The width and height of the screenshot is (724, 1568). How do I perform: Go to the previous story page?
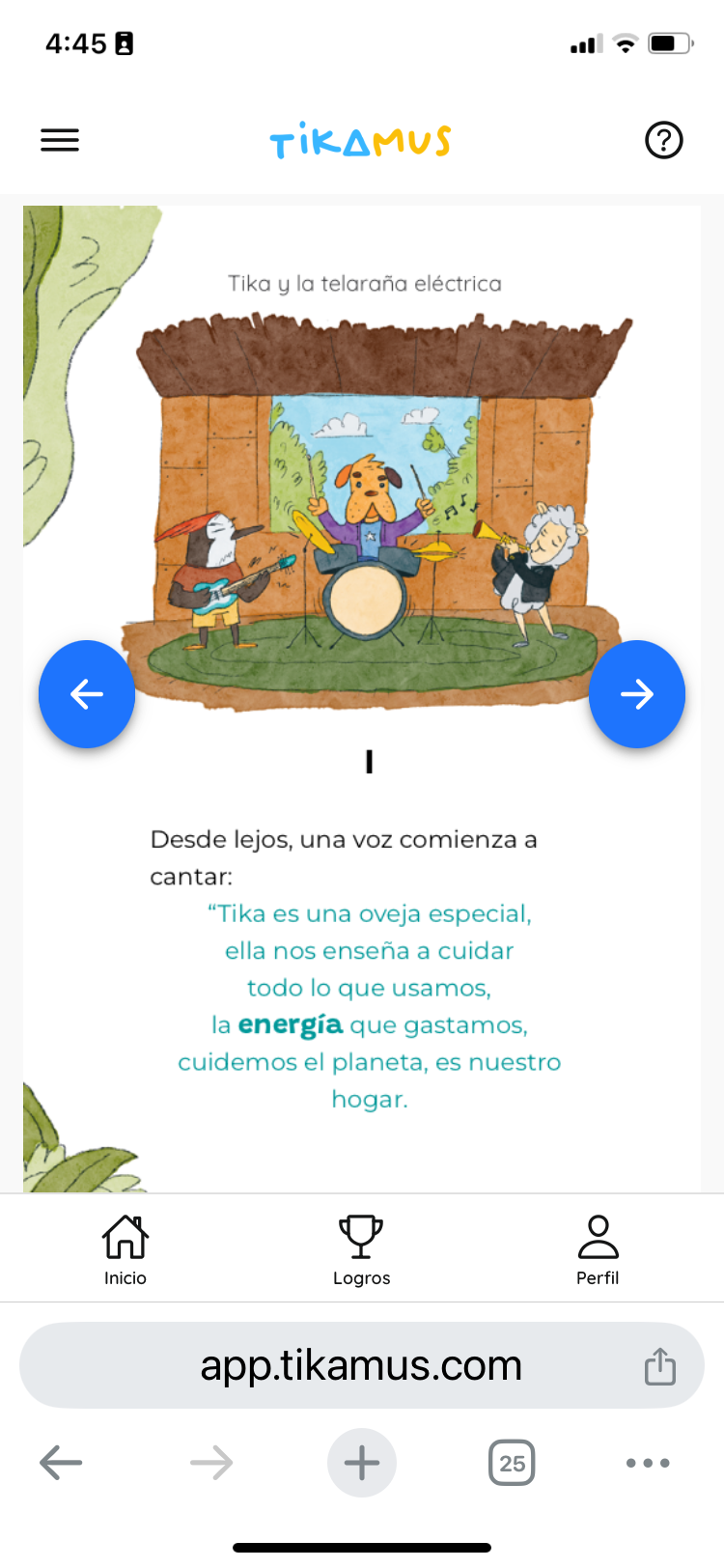pyautogui.click(x=87, y=694)
